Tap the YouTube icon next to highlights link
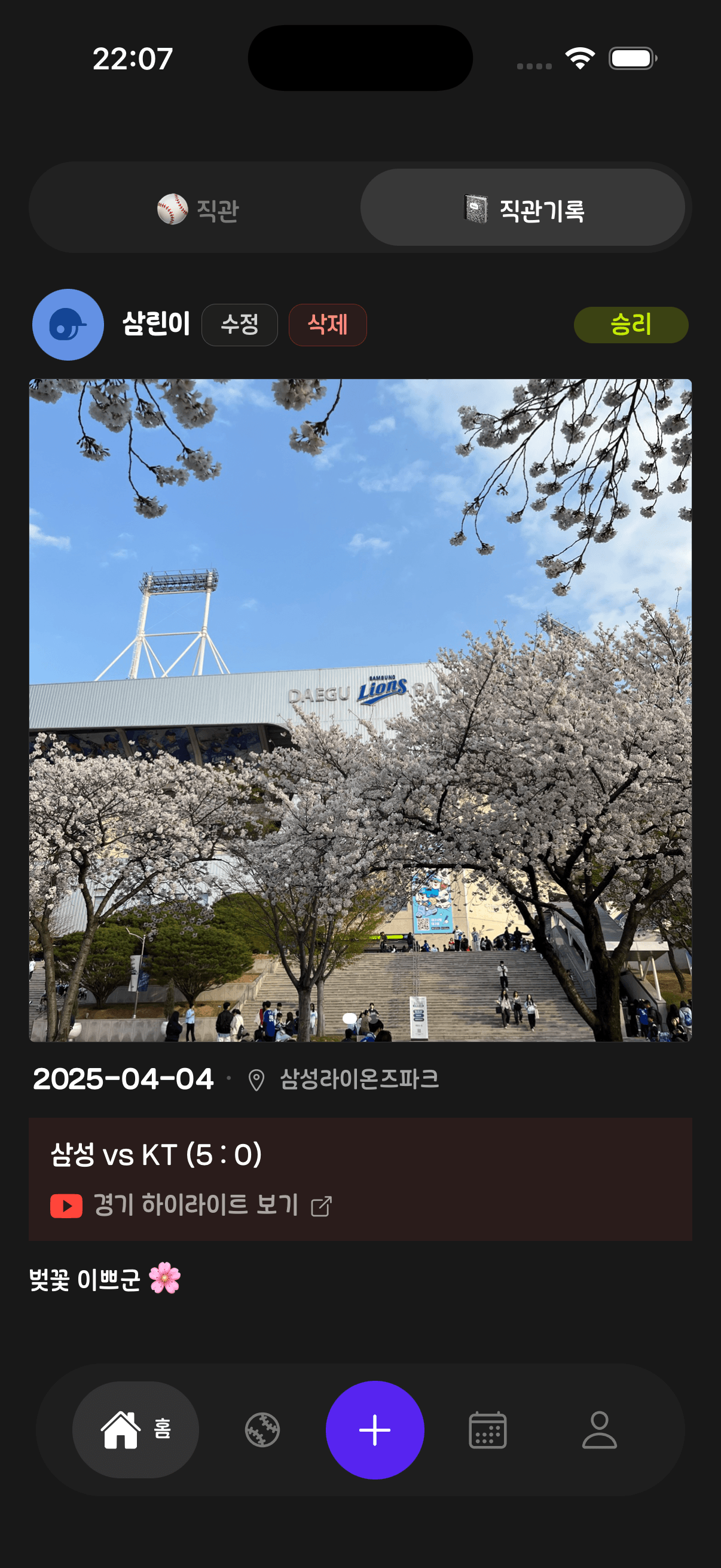Screen dimensions: 721x1568 coord(67,1204)
